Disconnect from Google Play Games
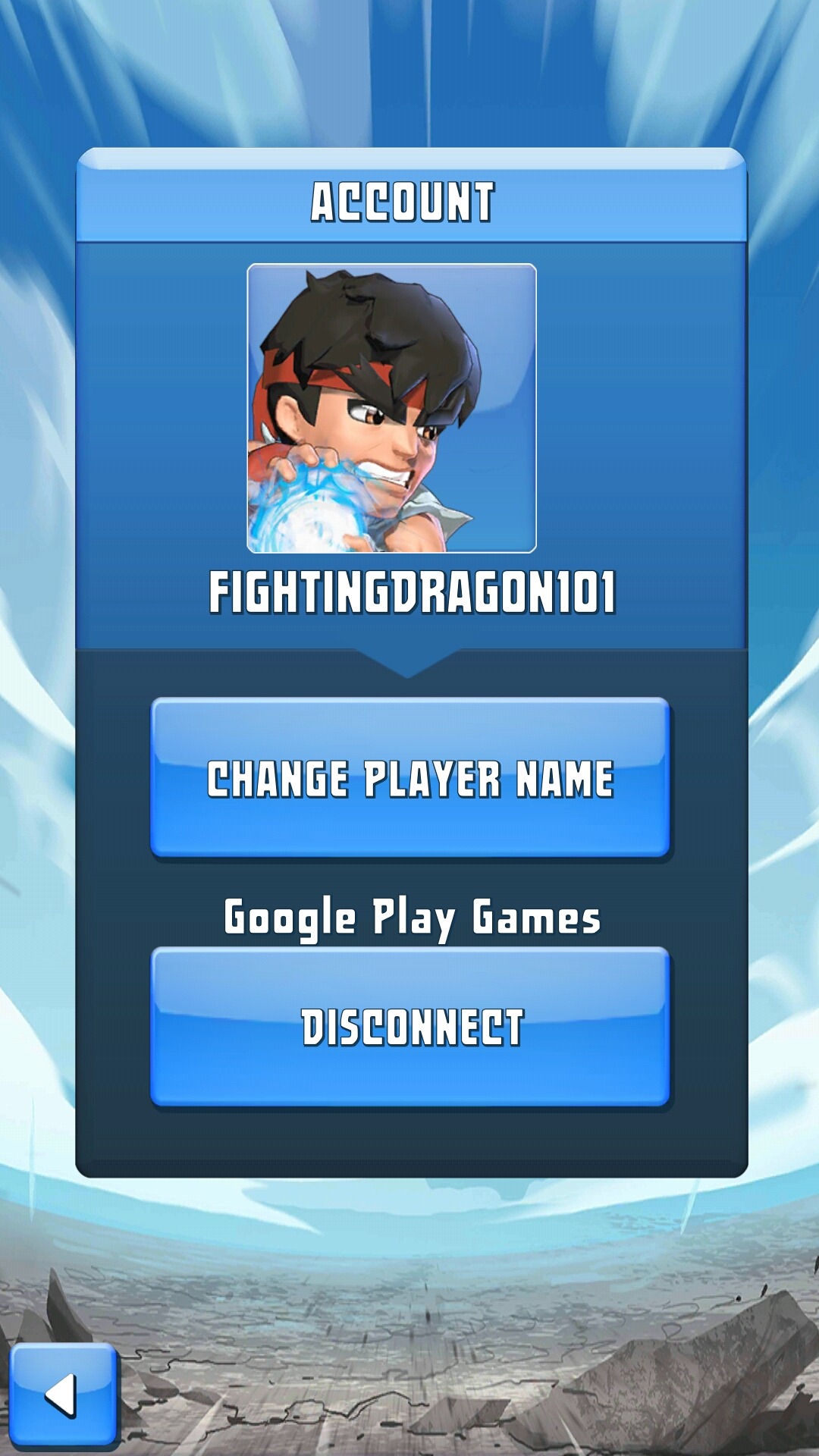 [410, 1027]
